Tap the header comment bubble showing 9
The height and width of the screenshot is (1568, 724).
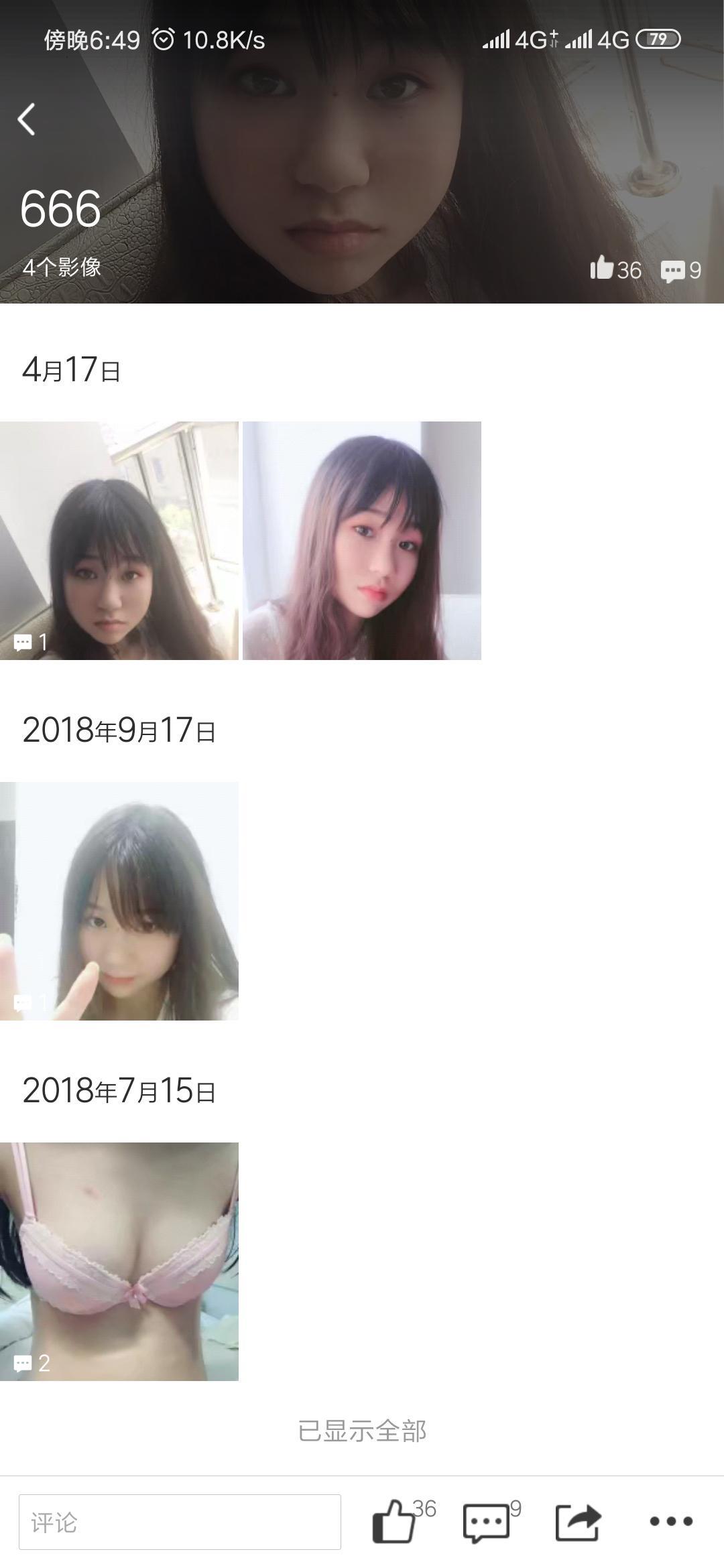[x=680, y=270]
